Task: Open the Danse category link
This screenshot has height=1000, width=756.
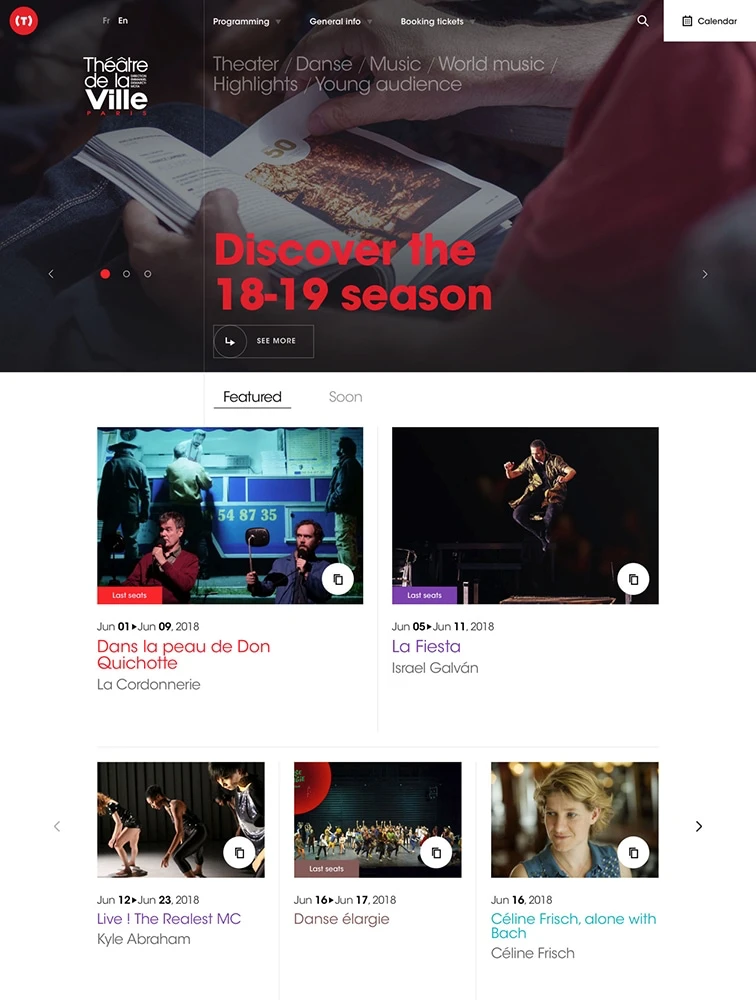Action: coord(324,64)
